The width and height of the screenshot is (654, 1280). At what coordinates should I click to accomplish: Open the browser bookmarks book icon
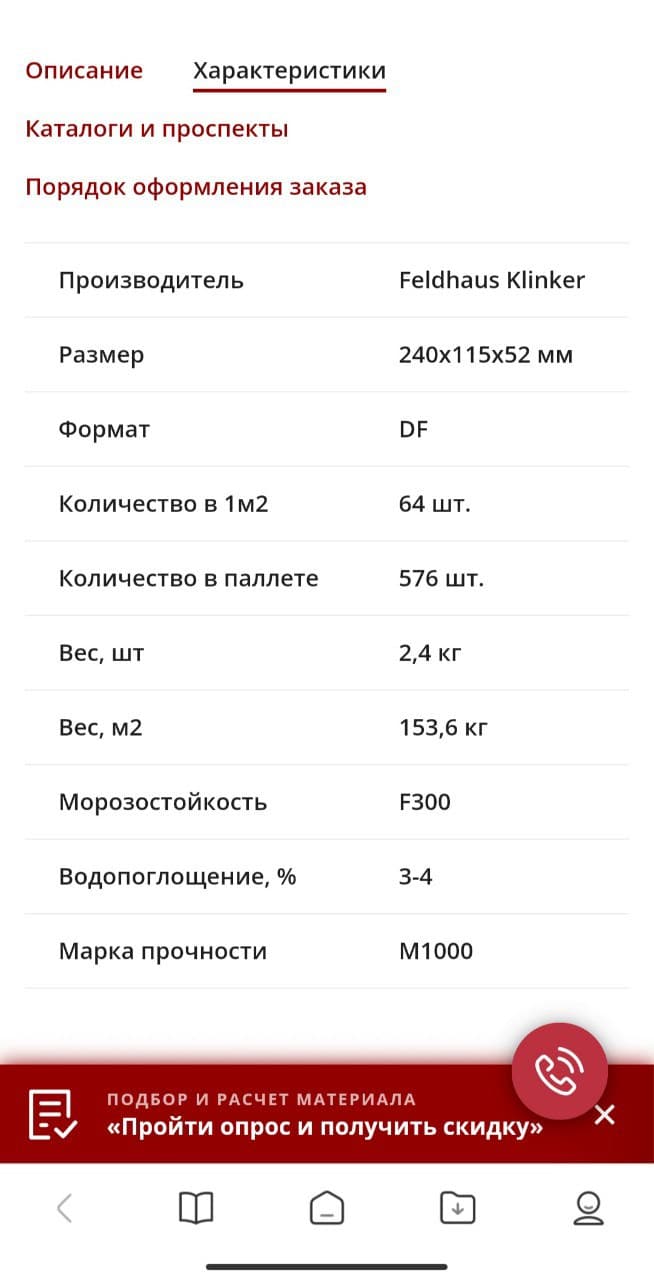pyautogui.click(x=196, y=1208)
